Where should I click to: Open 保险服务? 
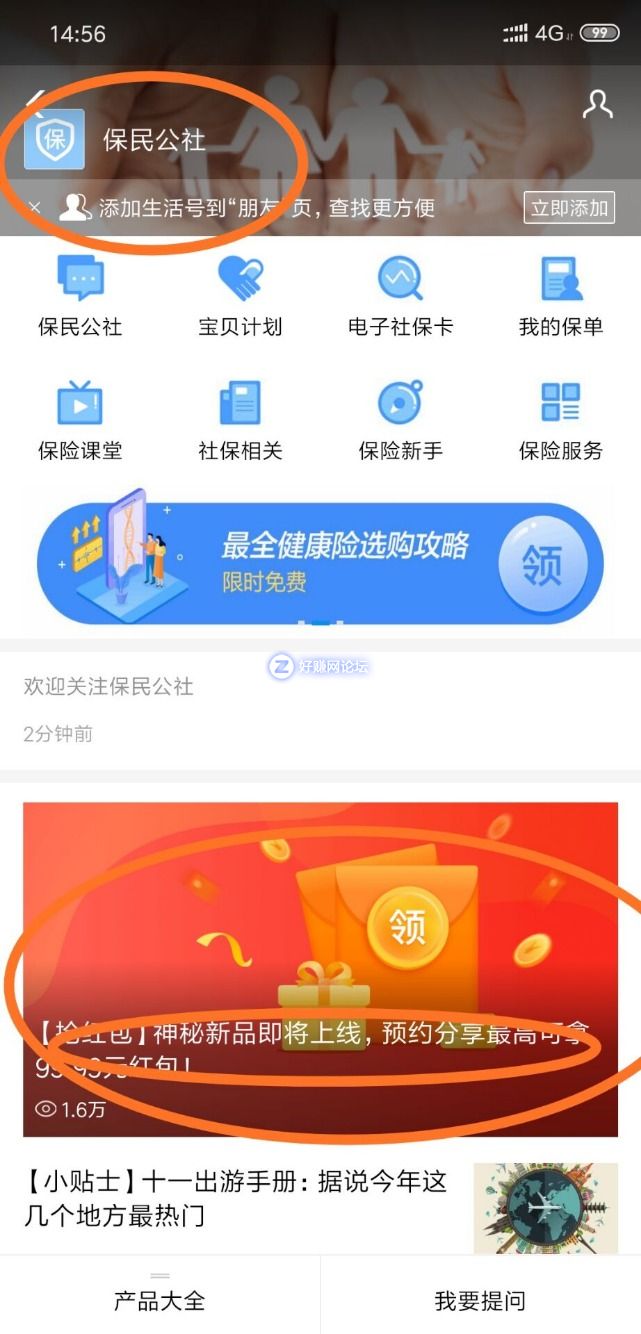click(x=561, y=420)
